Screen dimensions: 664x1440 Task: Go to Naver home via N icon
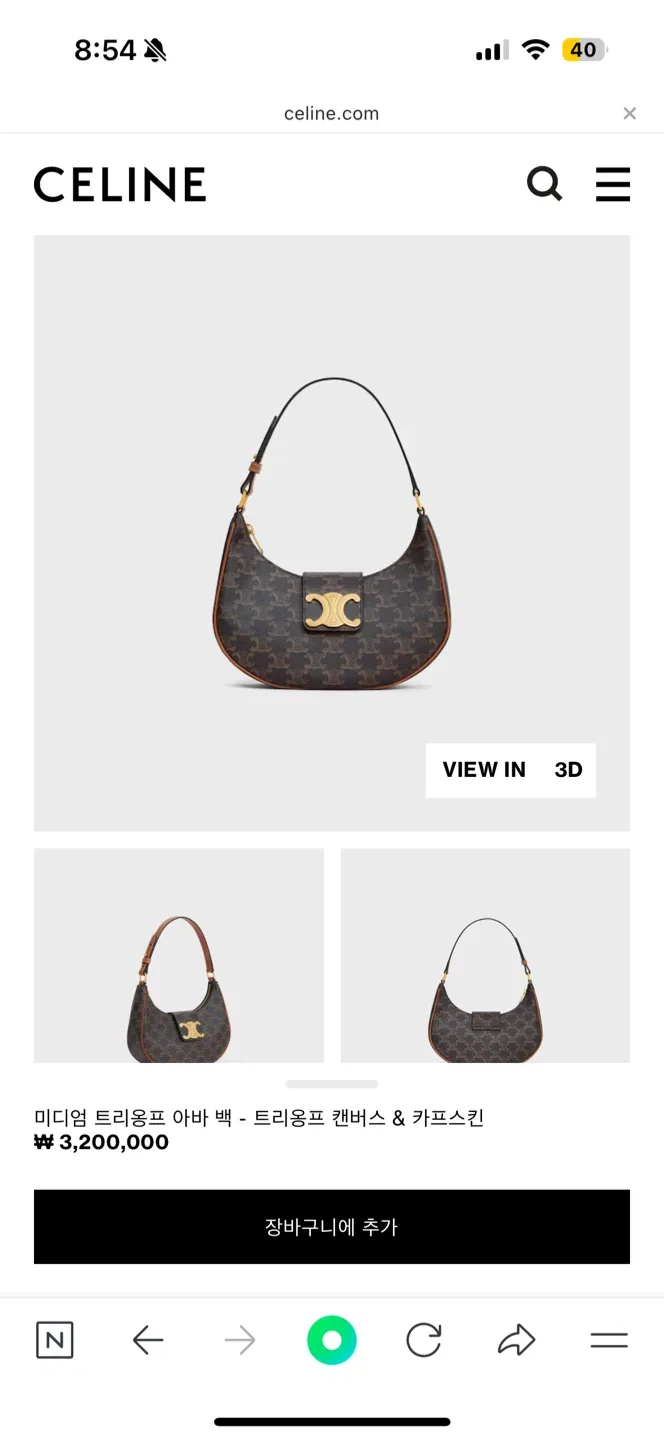55,1340
